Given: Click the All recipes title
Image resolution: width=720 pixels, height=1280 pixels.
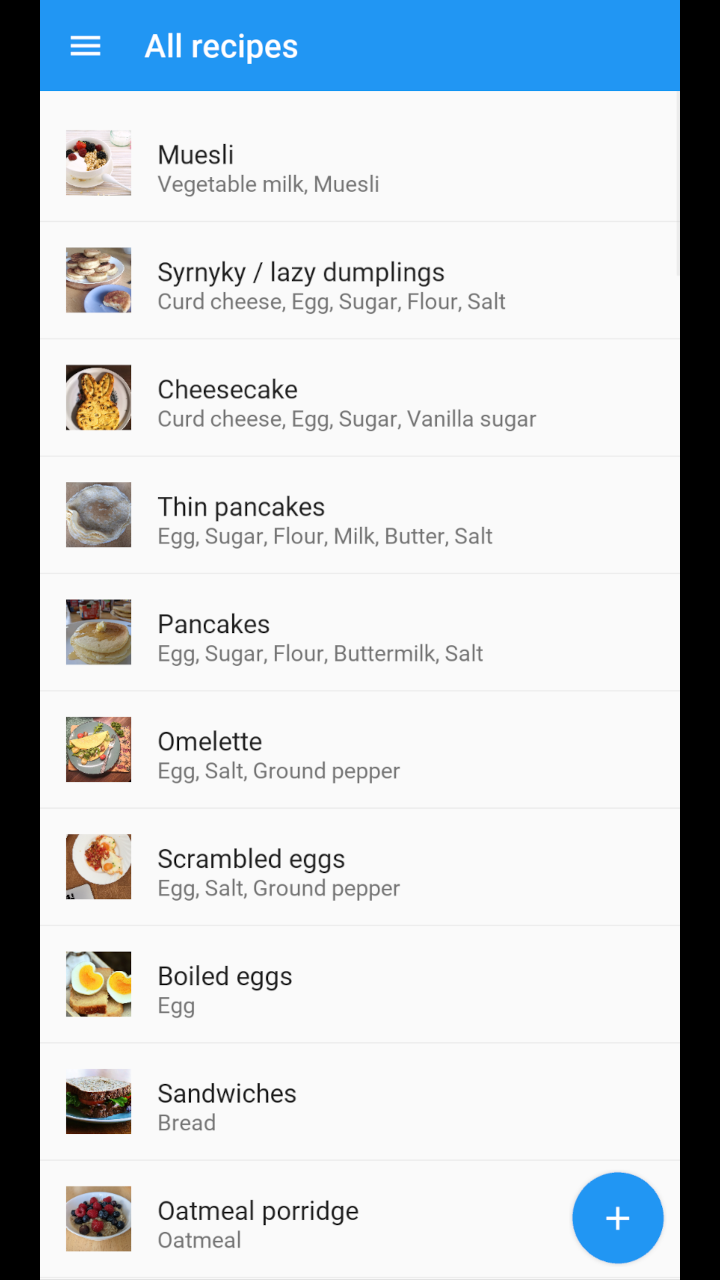Looking at the screenshot, I should (221, 45).
